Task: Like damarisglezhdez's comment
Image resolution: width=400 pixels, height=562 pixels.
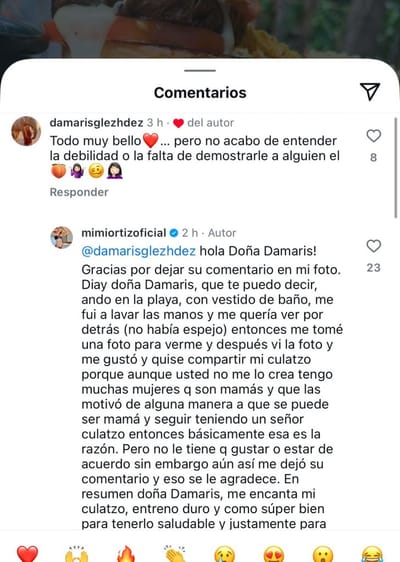Action: coord(373,136)
